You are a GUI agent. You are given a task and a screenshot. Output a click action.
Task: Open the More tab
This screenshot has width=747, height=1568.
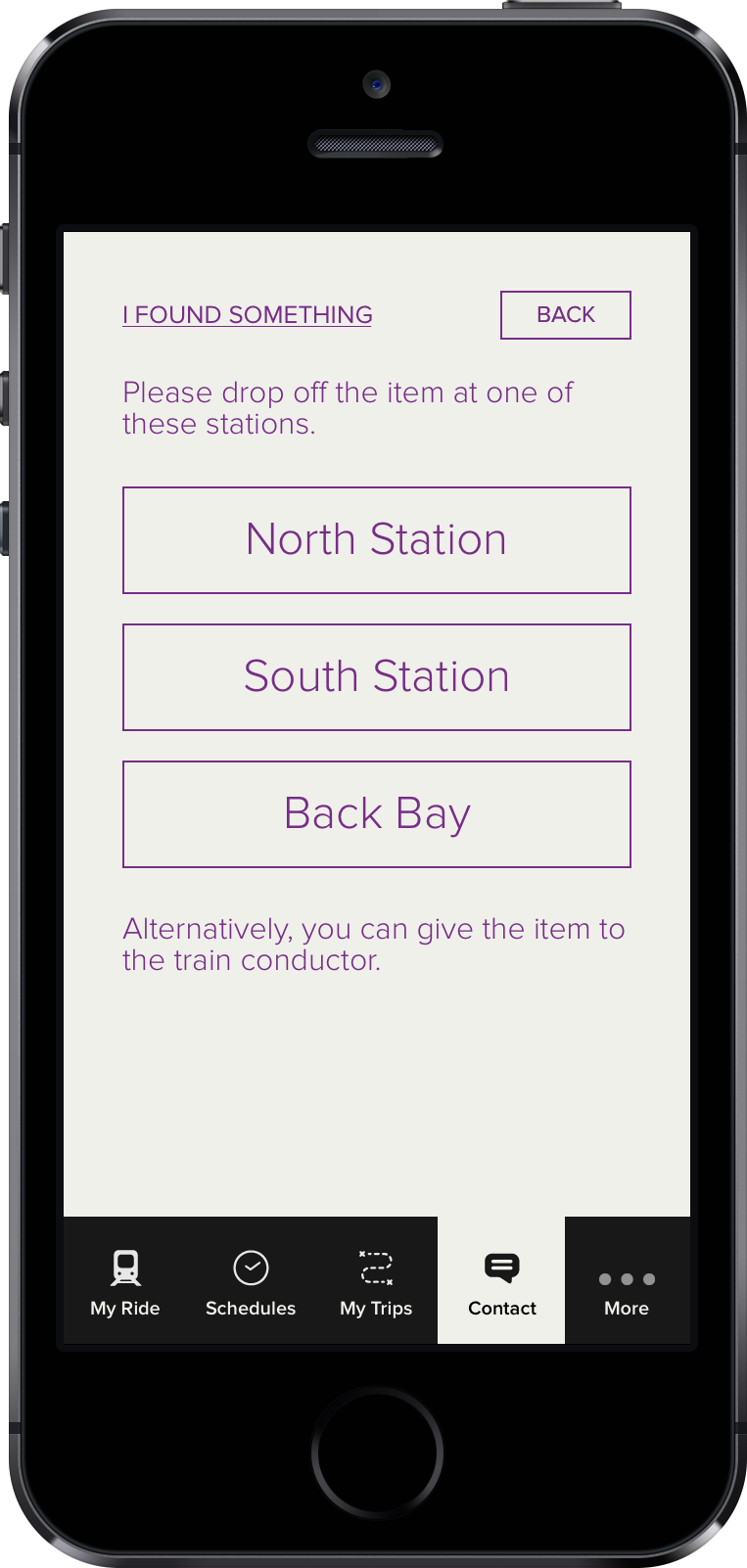(627, 1280)
